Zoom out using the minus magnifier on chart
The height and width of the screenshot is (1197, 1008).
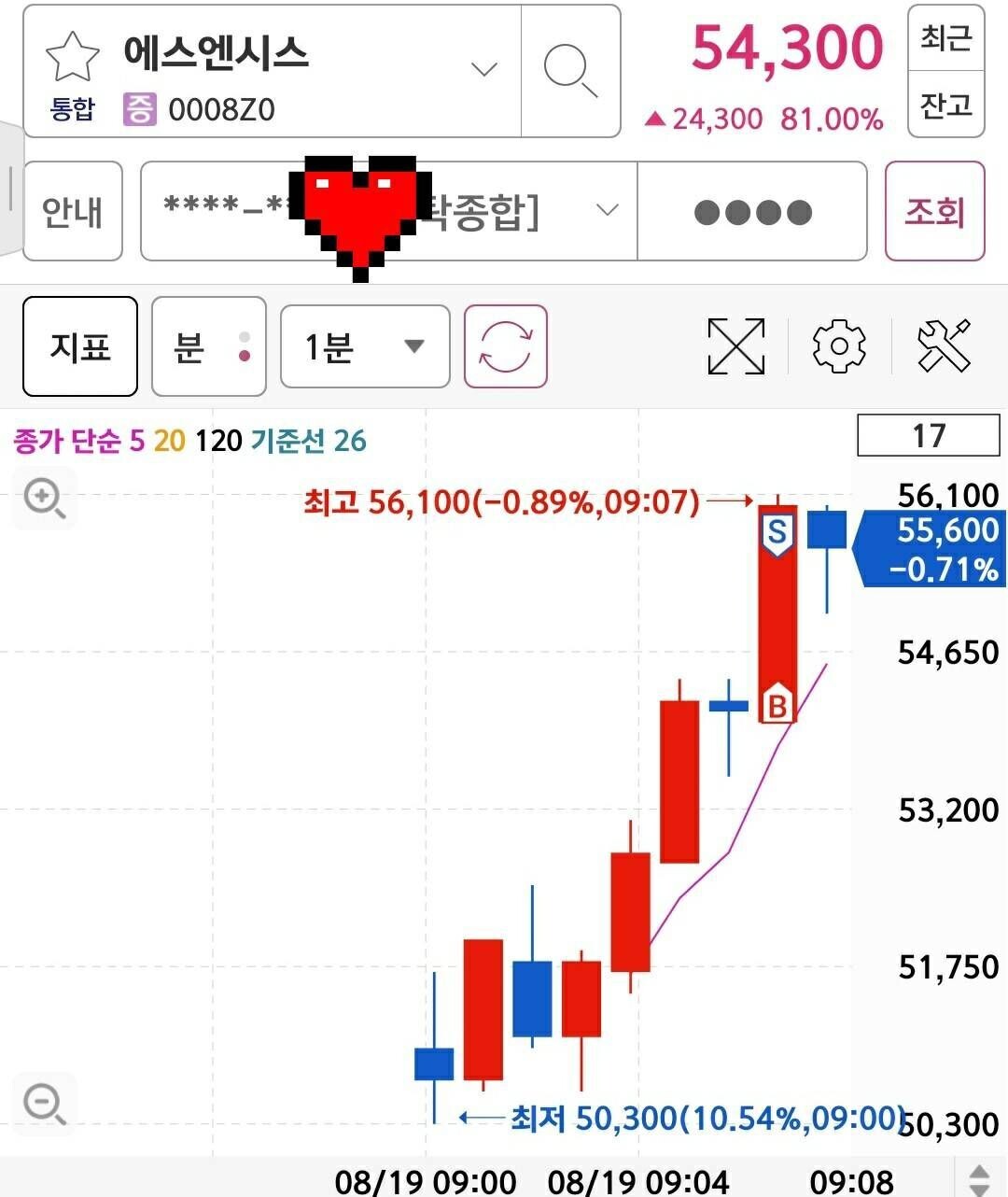(44, 1104)
